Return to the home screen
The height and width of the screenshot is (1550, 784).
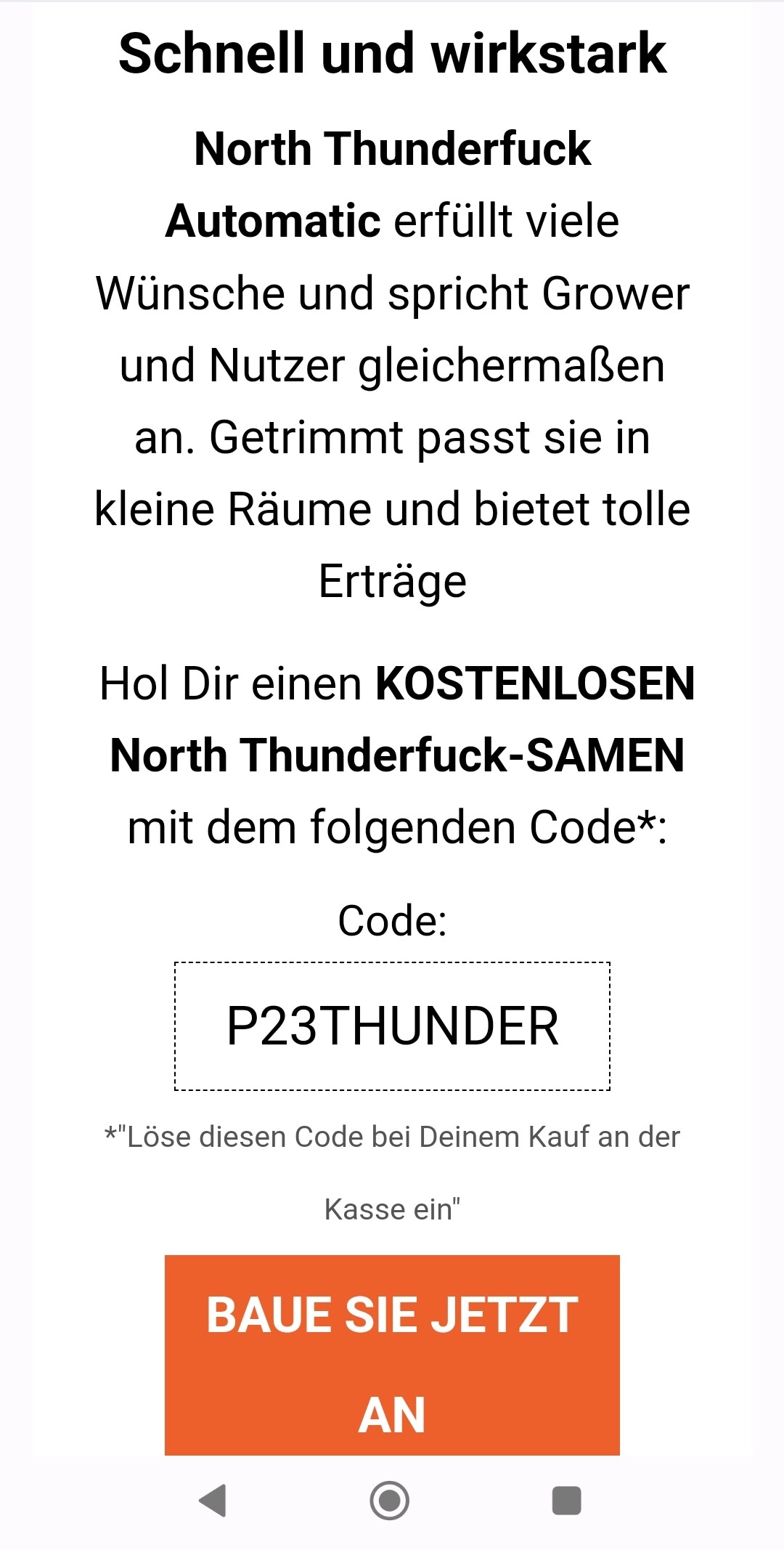pos(390,1500)
